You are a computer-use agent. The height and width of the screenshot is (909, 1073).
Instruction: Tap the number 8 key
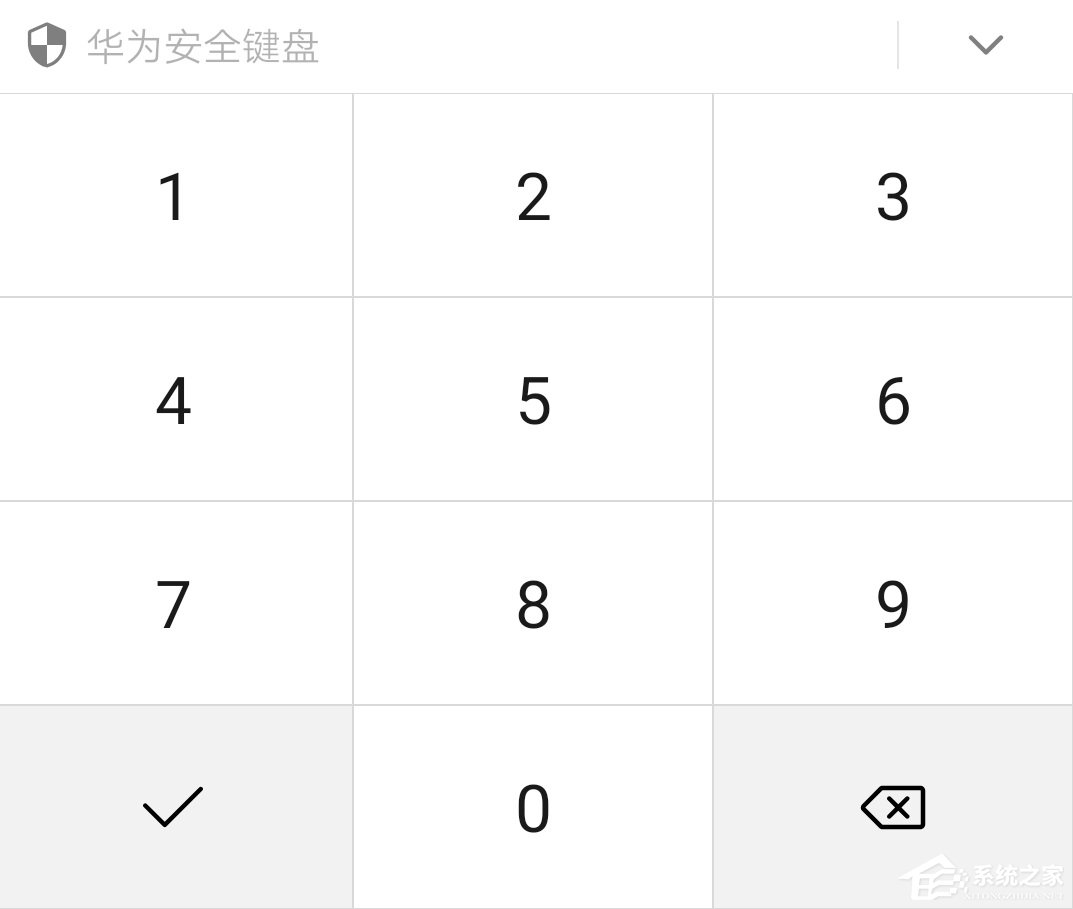[x=533, y=604]
